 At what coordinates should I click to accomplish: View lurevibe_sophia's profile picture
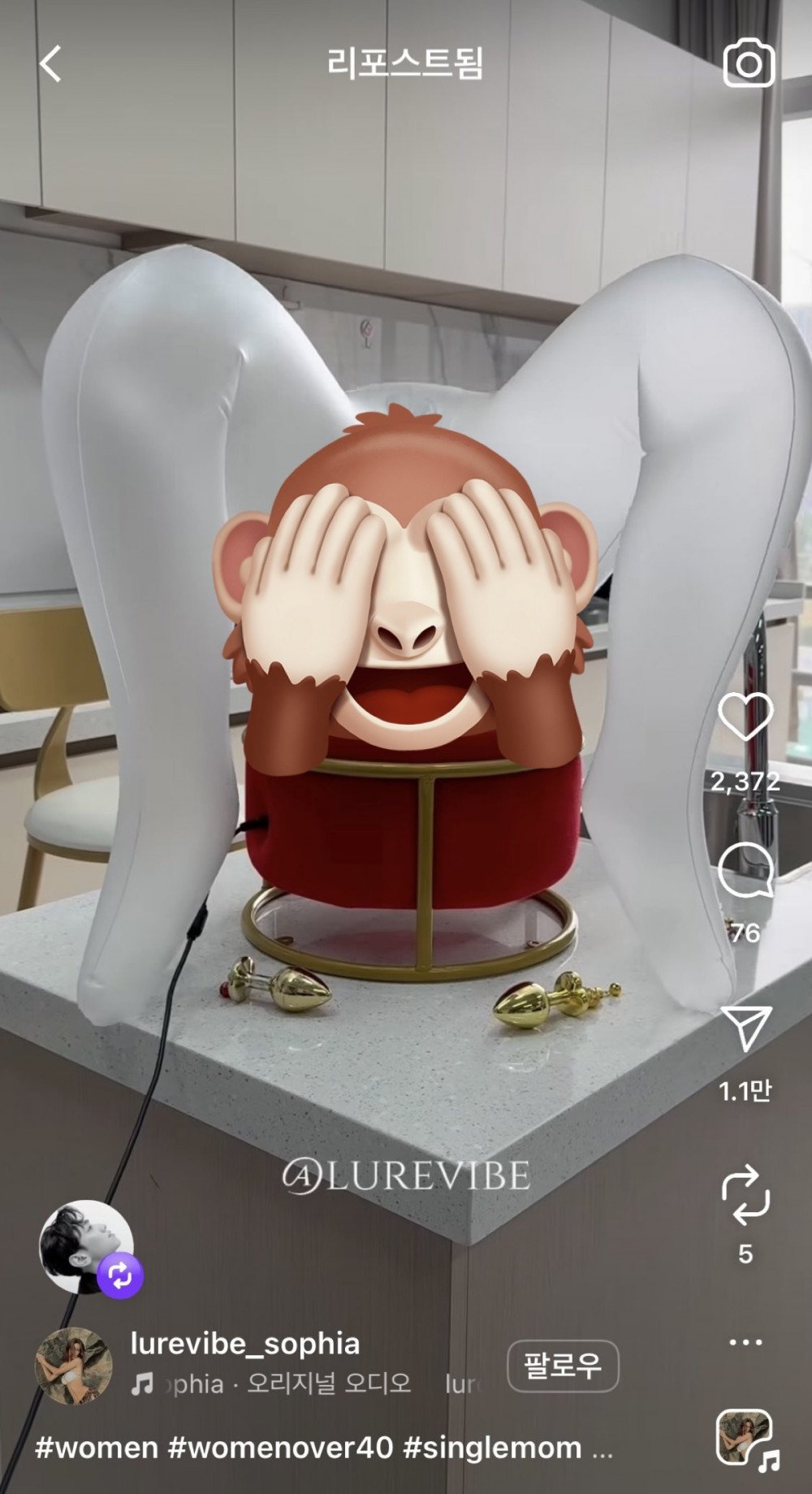(73, 1366)
